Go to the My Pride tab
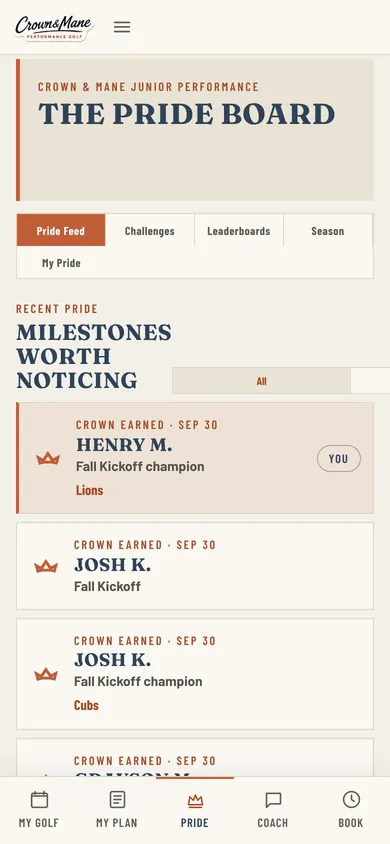Image resolution: width=390 pixels, height=844 pixels. [61, 263]
